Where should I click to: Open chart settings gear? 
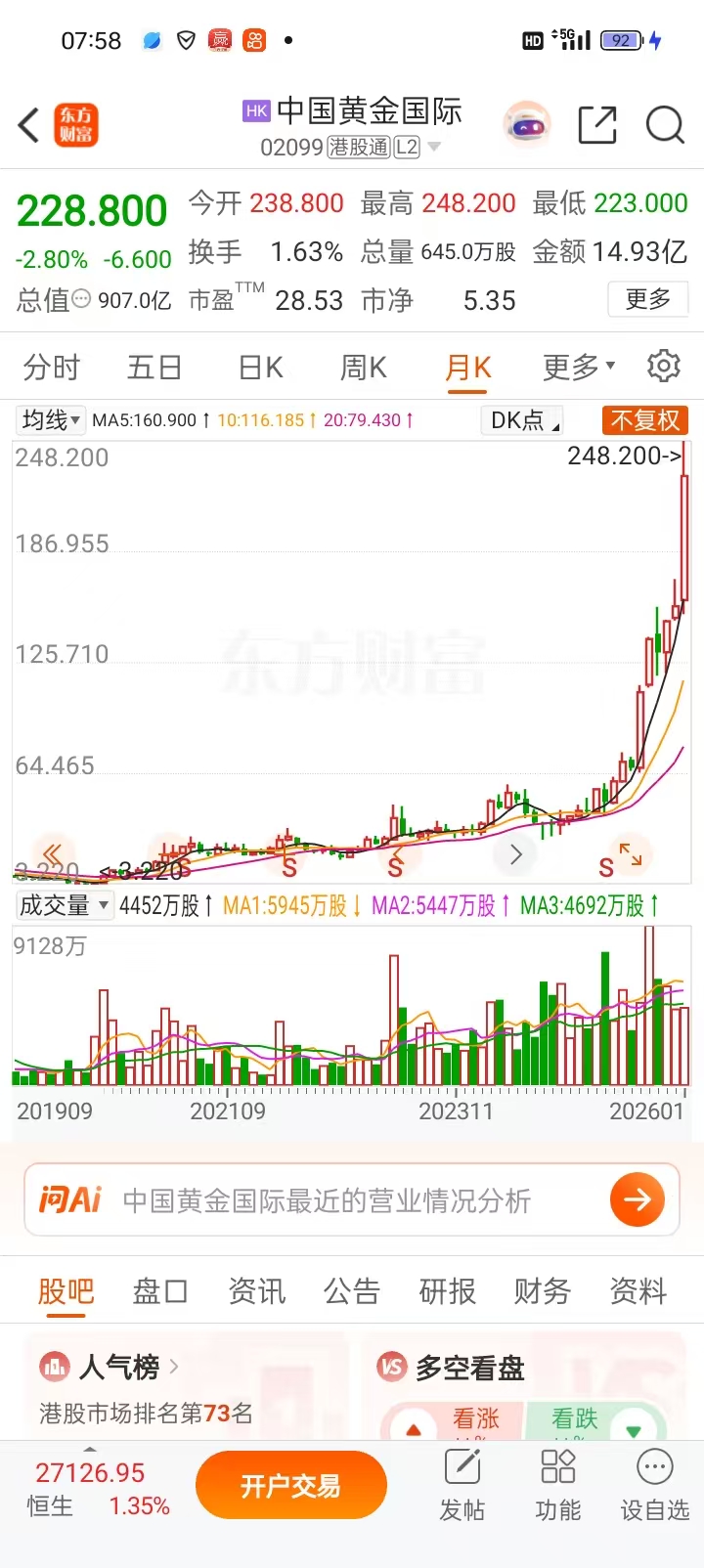tap(664, 366)
